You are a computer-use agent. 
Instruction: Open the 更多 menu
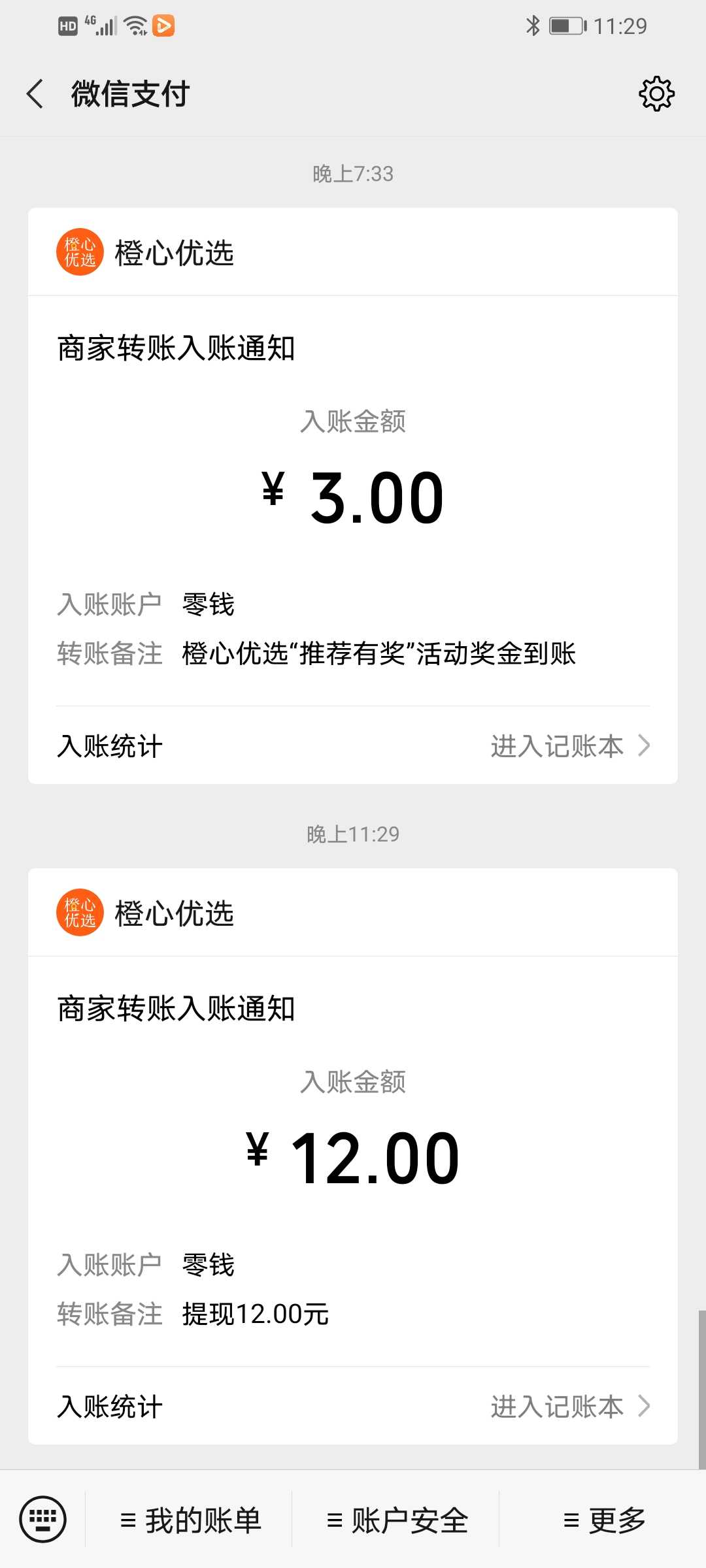603,1520
